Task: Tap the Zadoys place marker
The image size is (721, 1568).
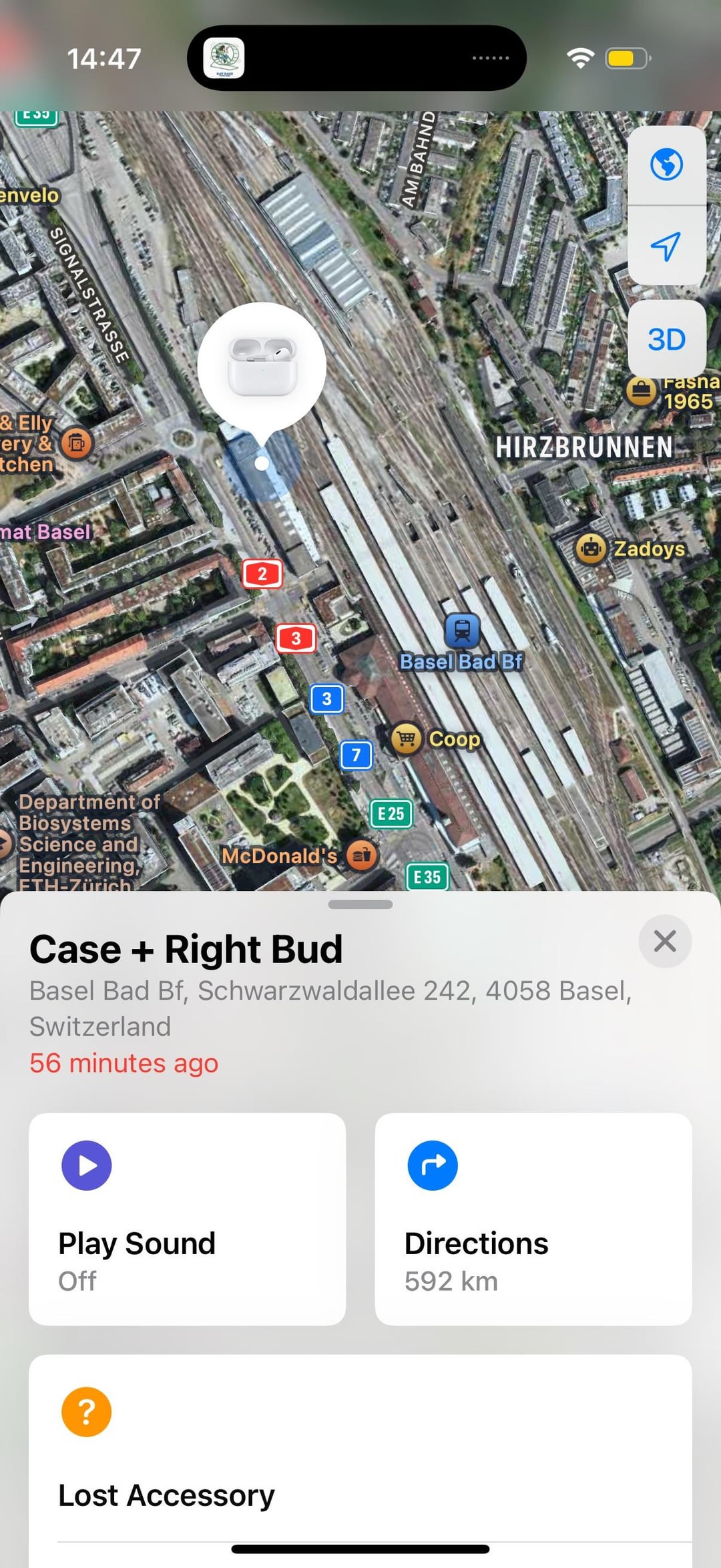Action: point(591,549)
